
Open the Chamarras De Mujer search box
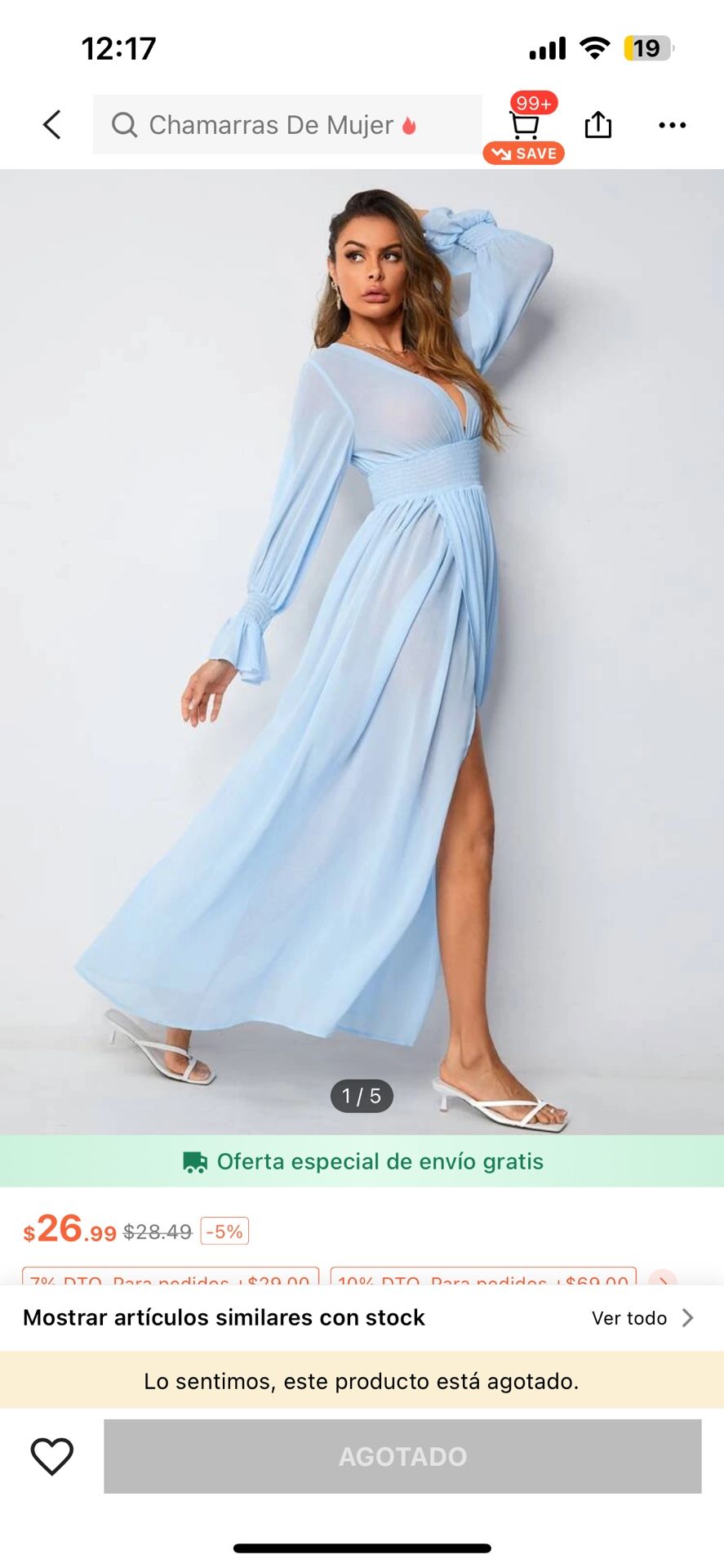click(x=286, y=125)
